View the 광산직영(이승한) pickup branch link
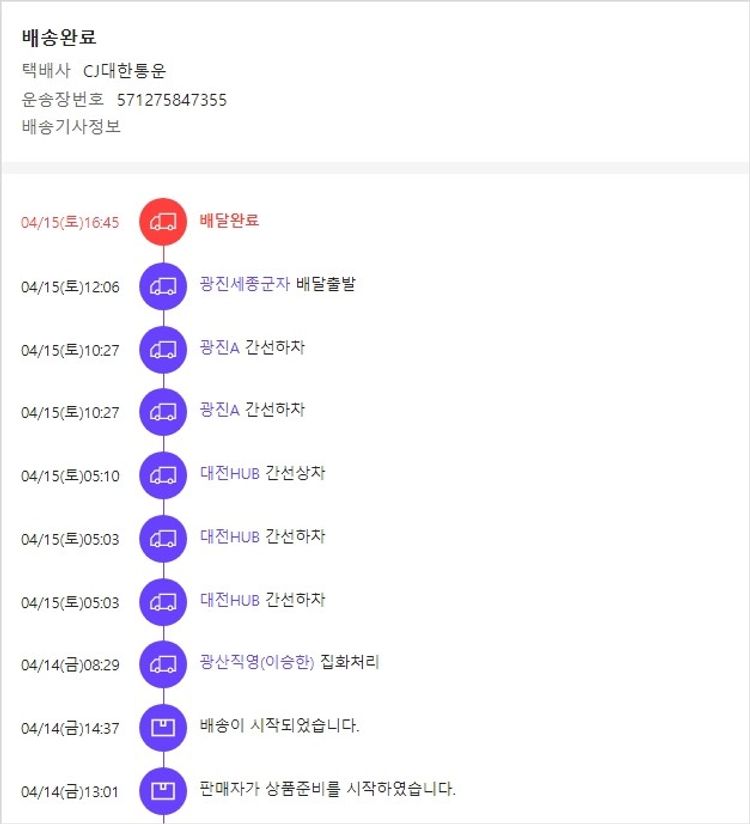This screenshot has height=824, width=750. pos(257,663)
